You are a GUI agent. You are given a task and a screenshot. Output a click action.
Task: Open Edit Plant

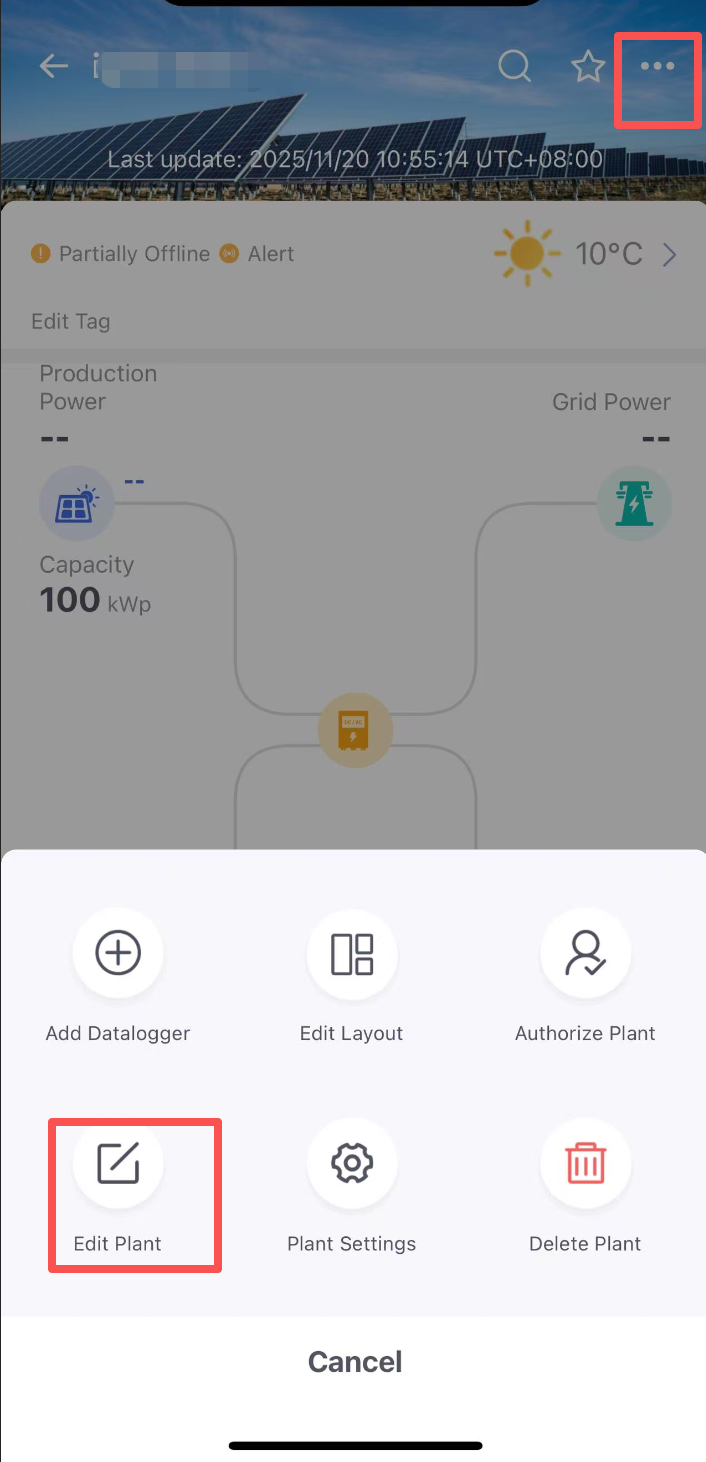[118, 1165]
